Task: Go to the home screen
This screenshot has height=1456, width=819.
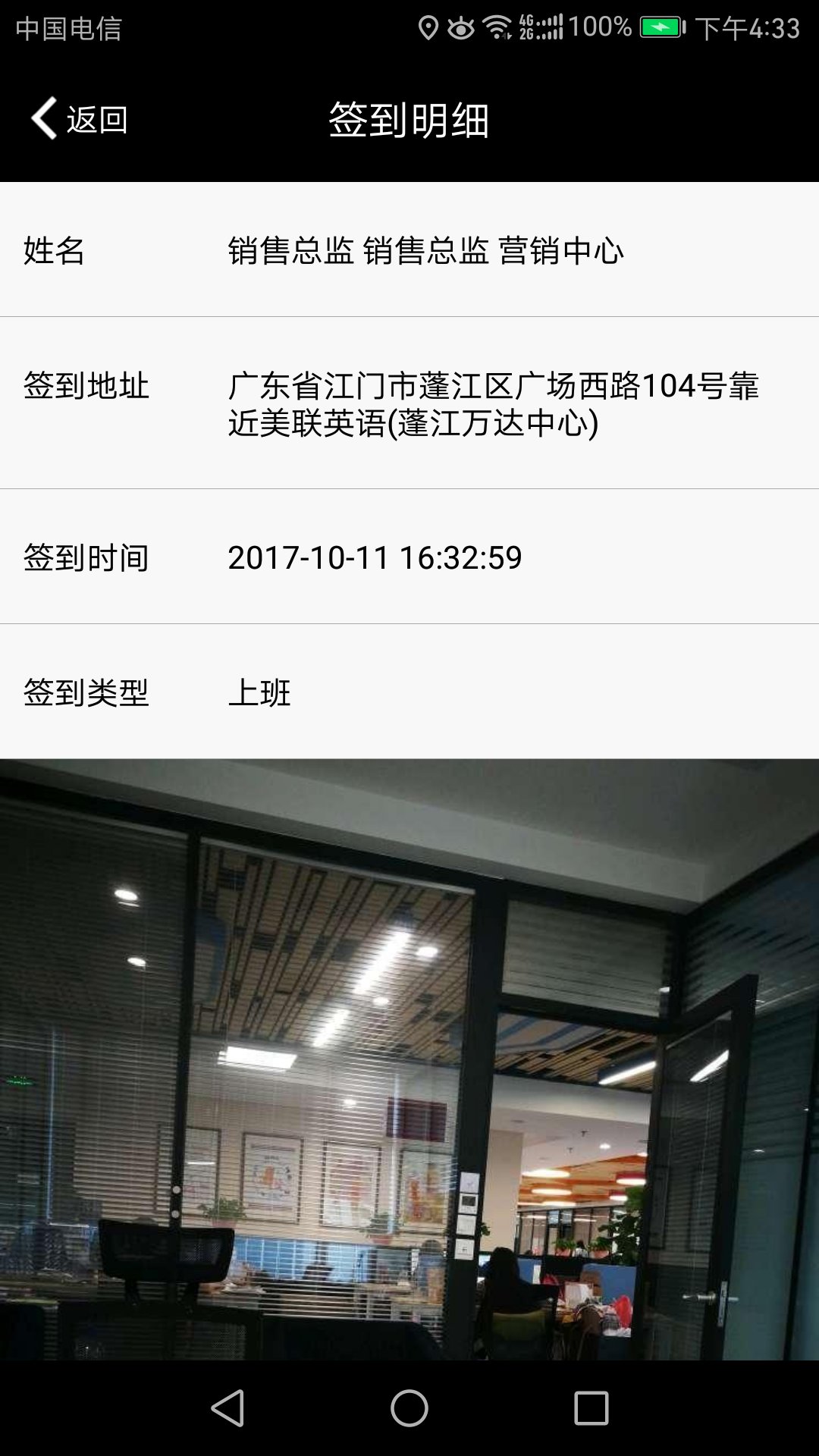Action: click(409, 1408)
